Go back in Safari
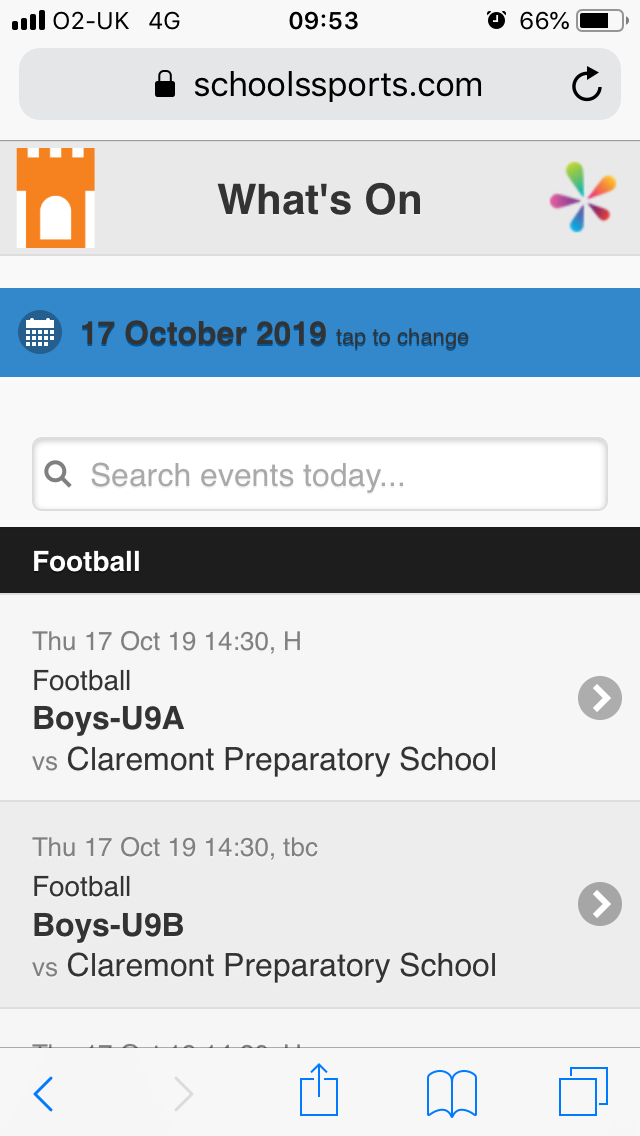640x1136 pixels. [43, 1093]
